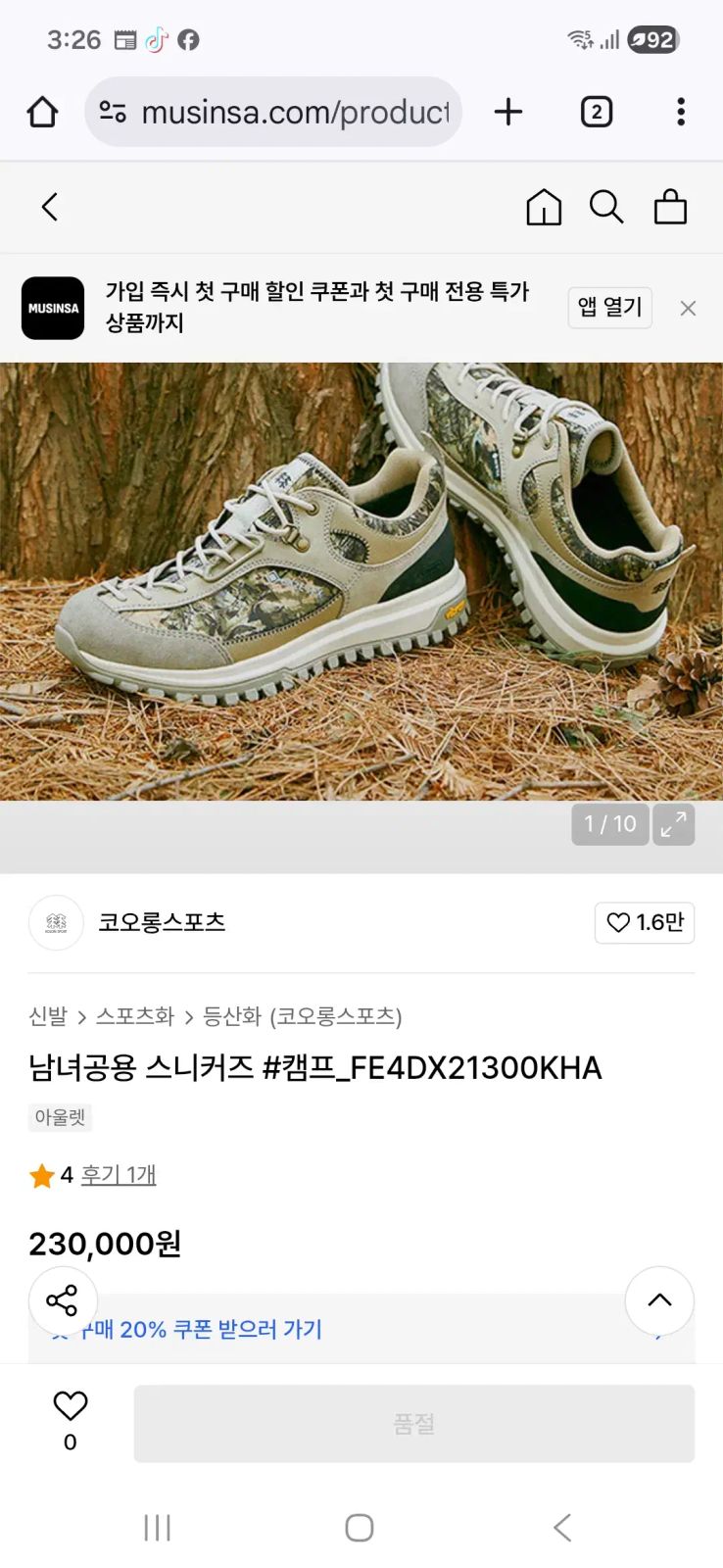Viewport: 723px width, 1568px height.
Task: Open the 후기 1개 reviews link
Action: [x=119, y=1174]
